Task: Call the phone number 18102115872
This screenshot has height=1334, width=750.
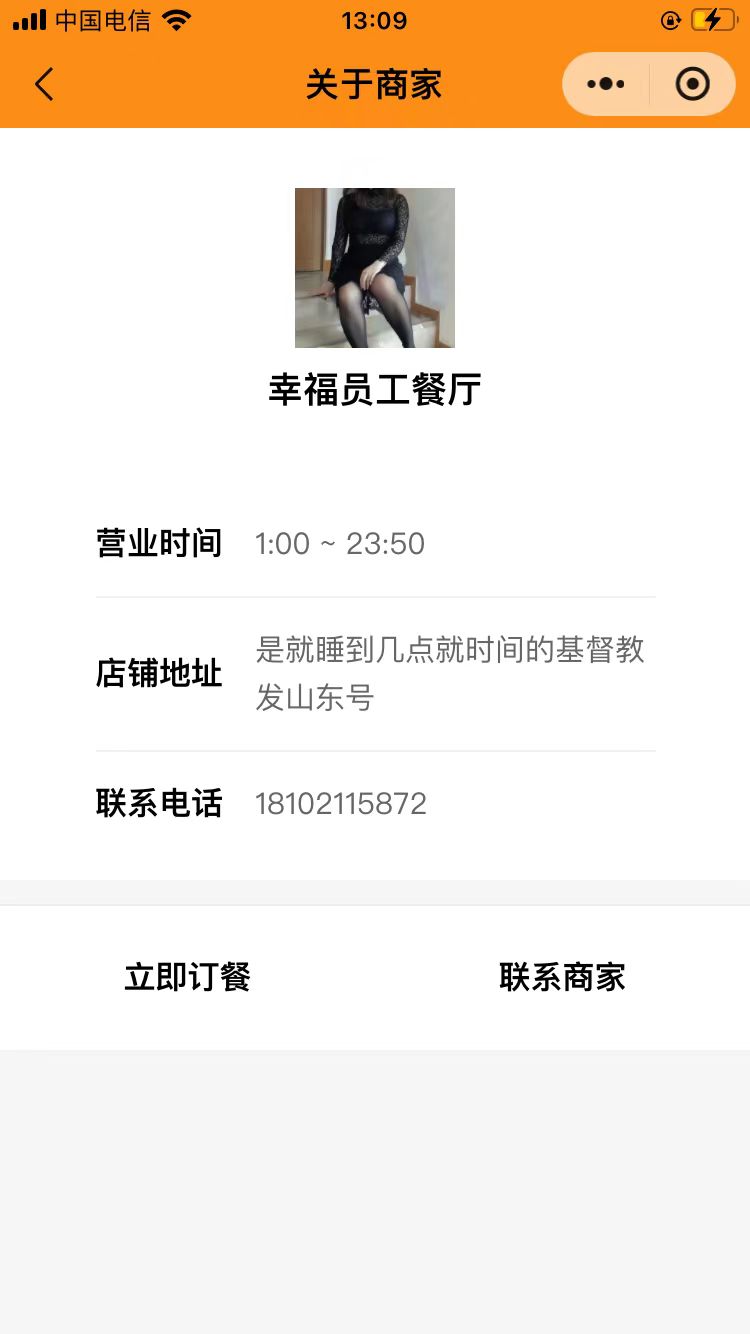Action: pyautogui.click(x=341, y=804)
